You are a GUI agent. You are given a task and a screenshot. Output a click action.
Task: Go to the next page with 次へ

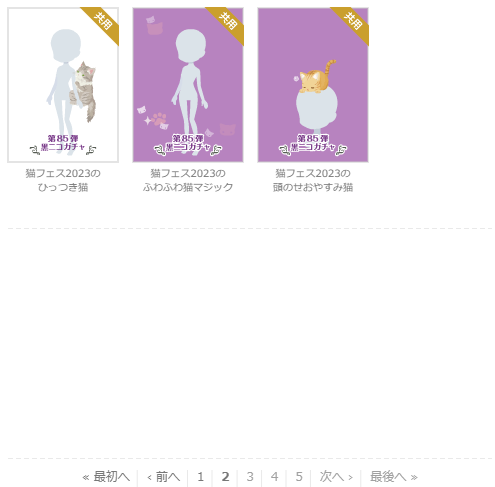tap(336, 477)
